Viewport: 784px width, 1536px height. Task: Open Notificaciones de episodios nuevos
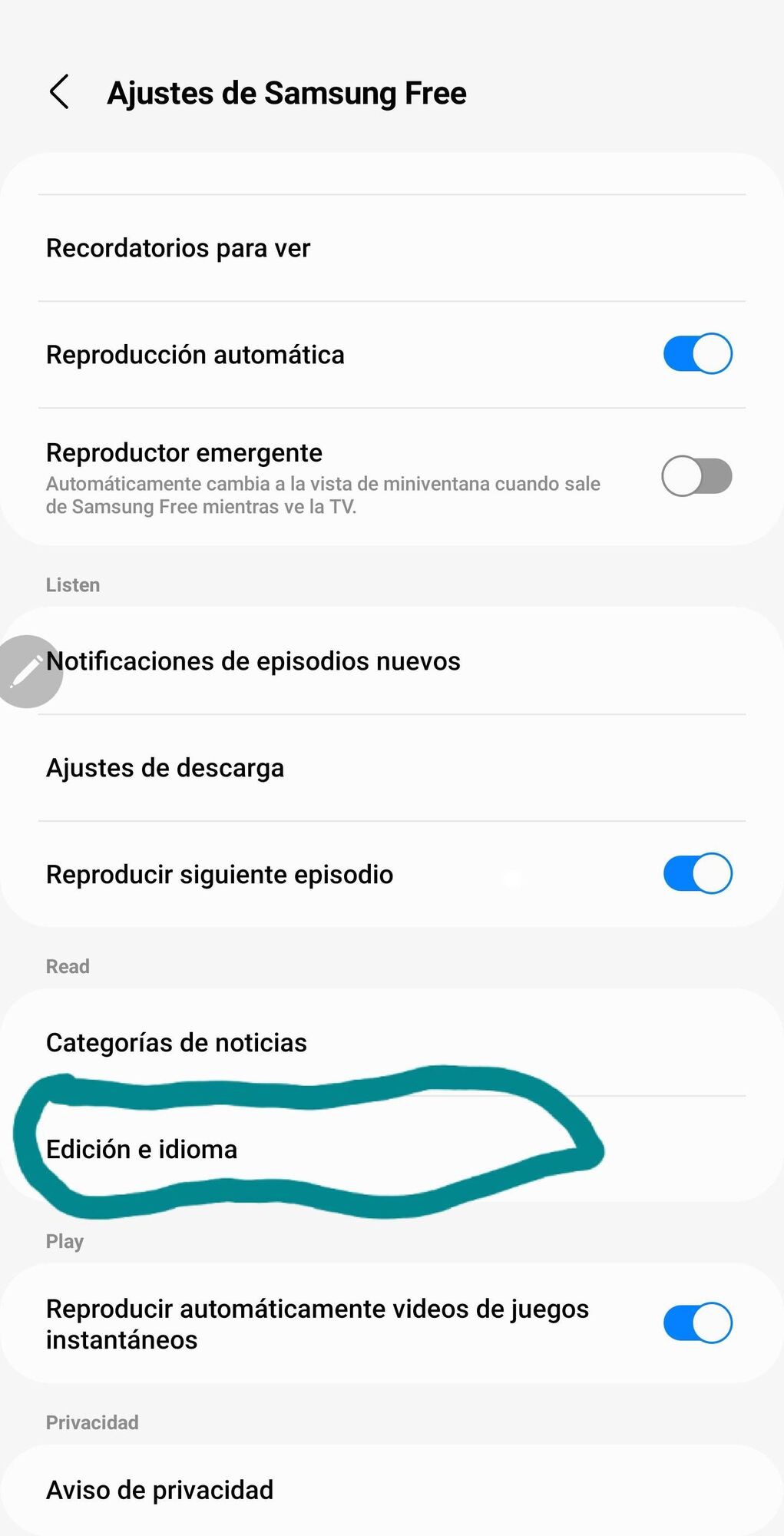[x=253, y=661]
